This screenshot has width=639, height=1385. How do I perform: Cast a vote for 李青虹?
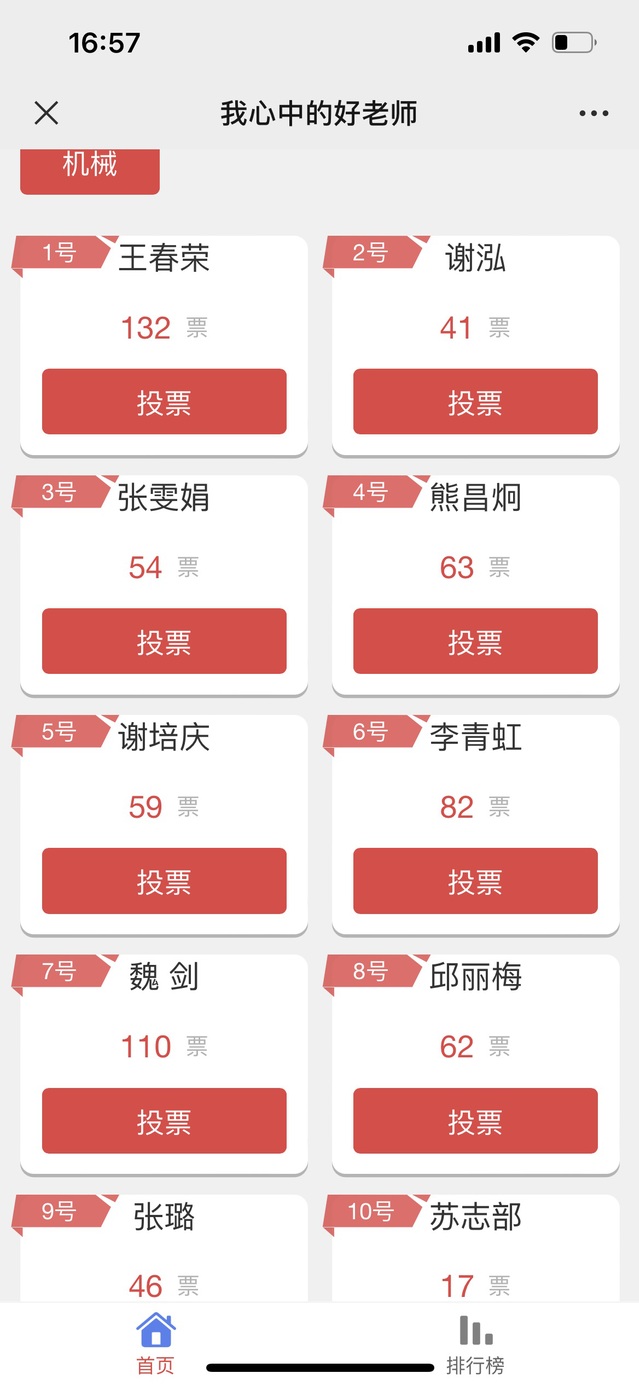tap(475, 881)
